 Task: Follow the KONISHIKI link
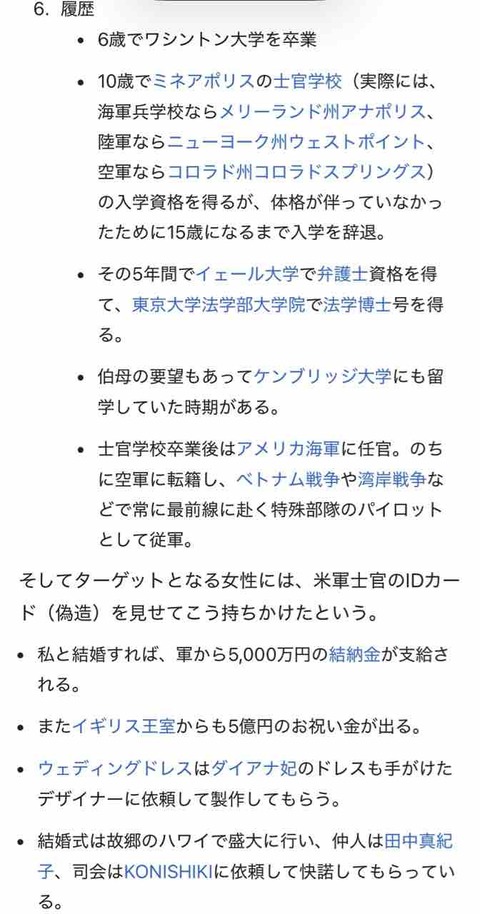click(x=168, y=871)
